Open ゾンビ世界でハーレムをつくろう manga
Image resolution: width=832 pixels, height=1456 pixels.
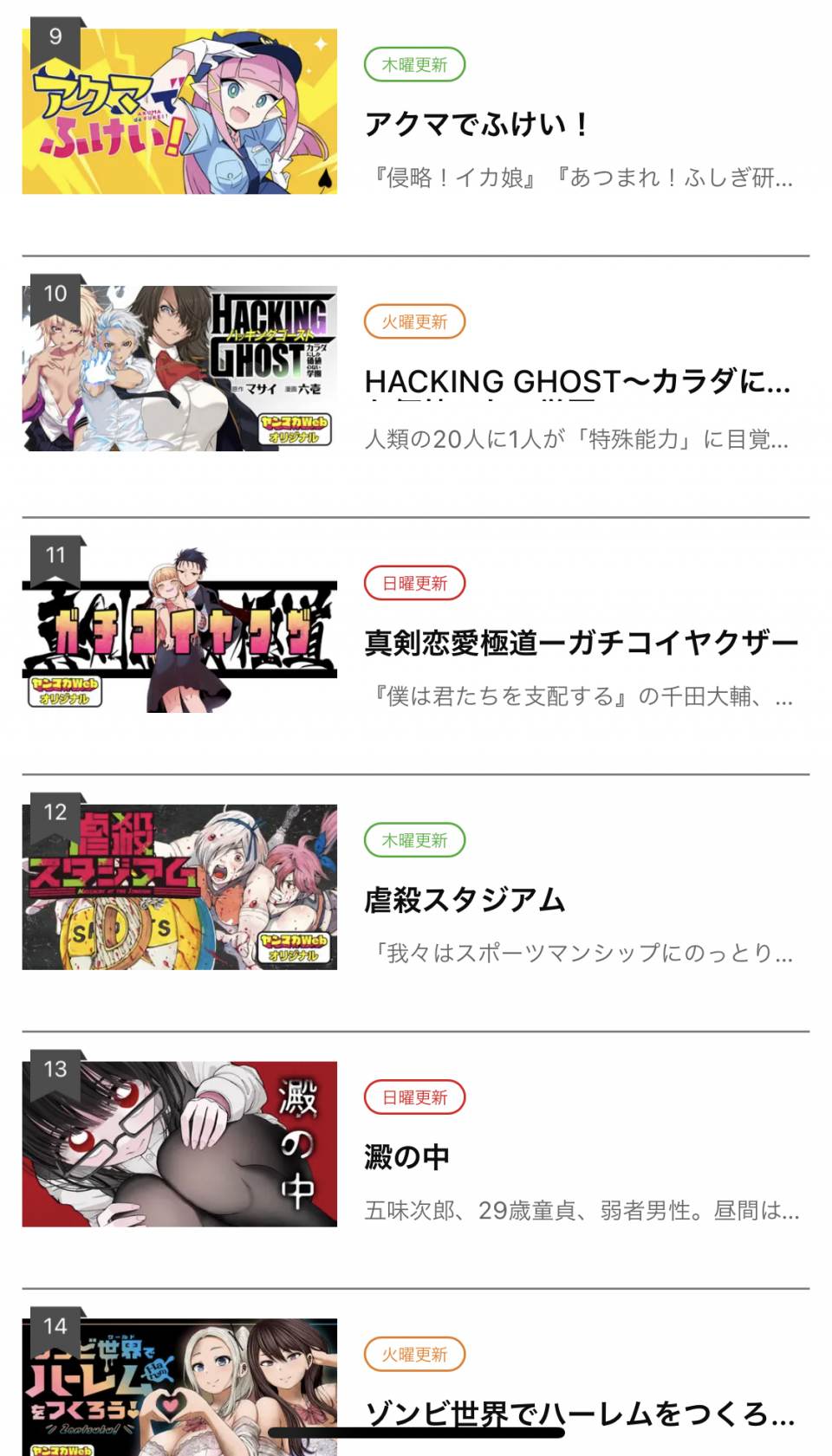[579, 1414]
